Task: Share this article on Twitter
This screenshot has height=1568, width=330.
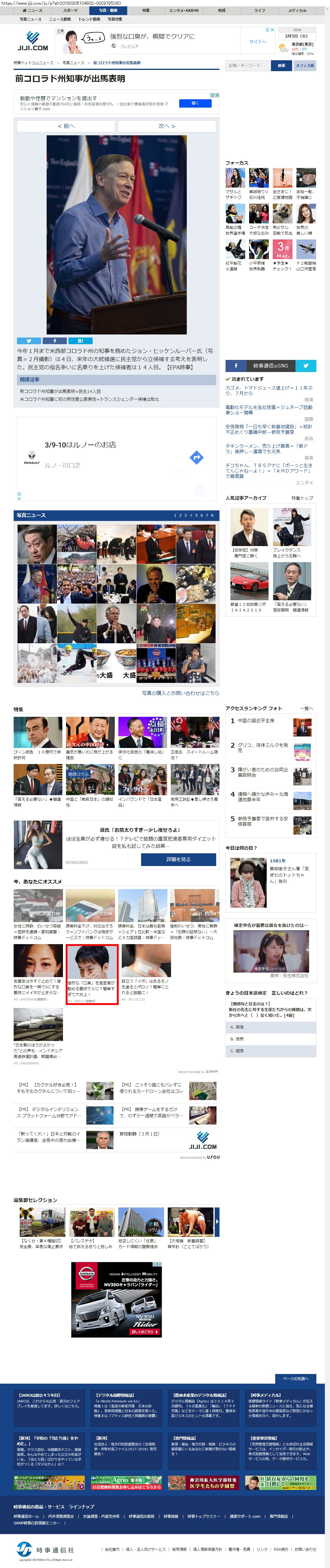Action: (x=29, y=340)
